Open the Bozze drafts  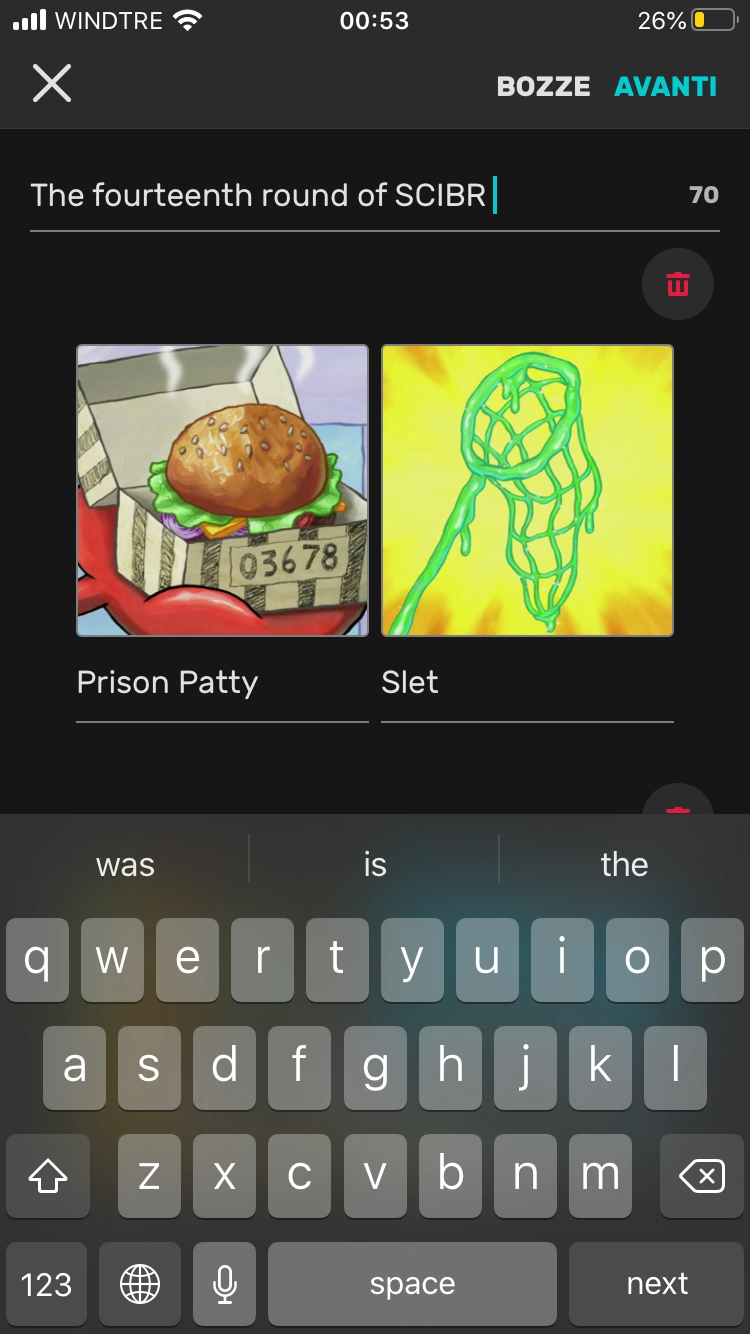(x=543, y=87)
